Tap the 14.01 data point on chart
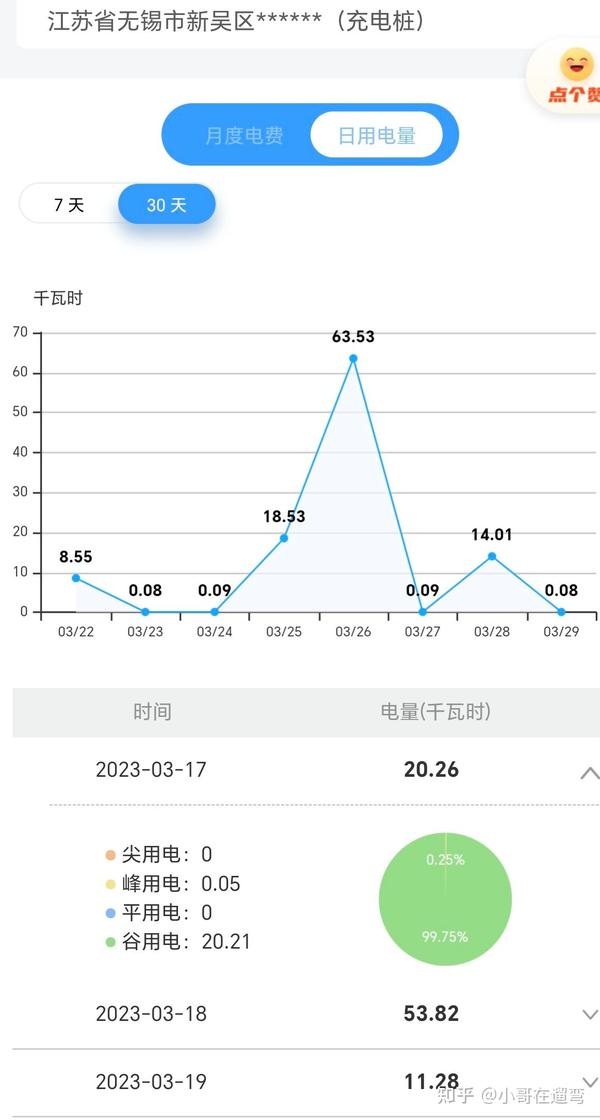600x1120 pixels. [x=492, y=556]
